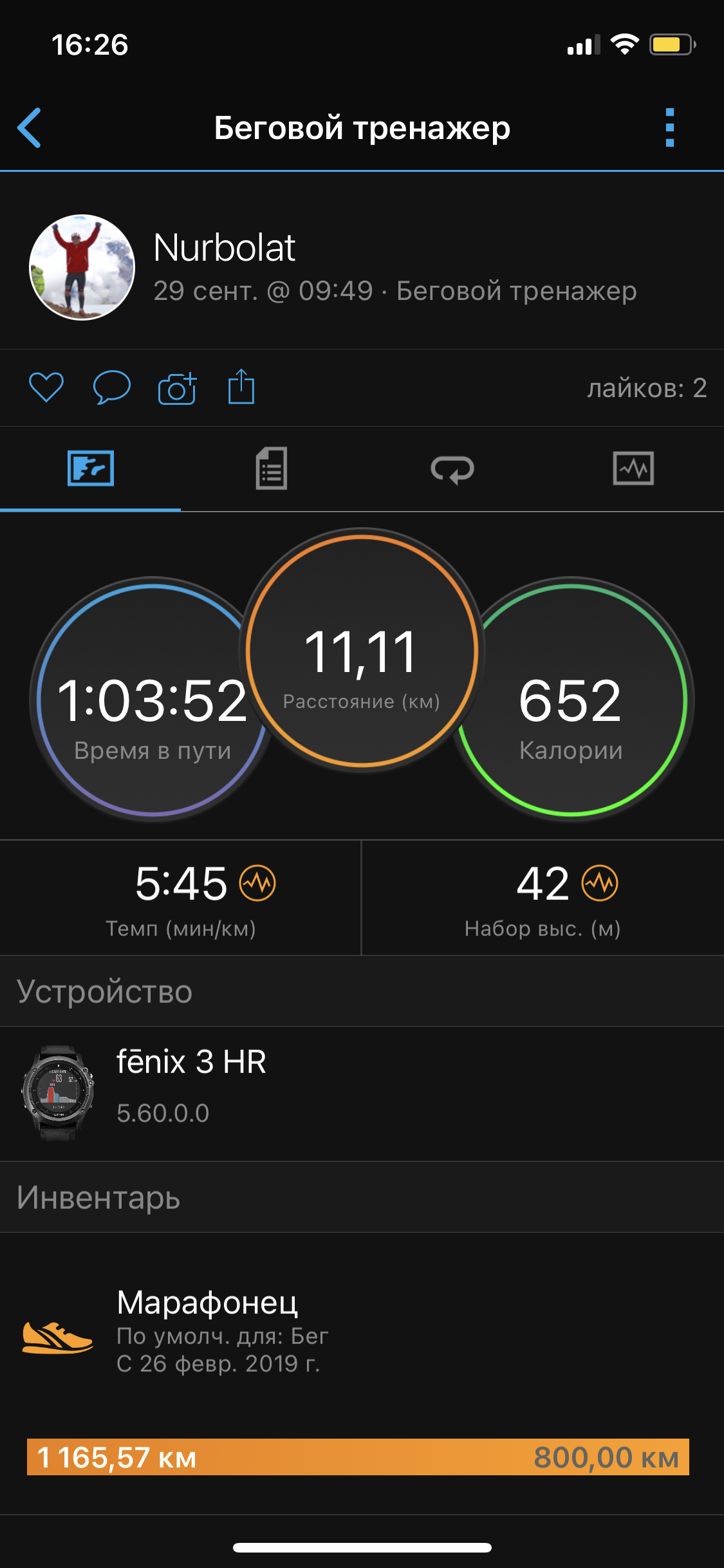This screenshot has width=724, height=1568.
Task: Go back using the top-left arrow
Action: coord(30,128)
